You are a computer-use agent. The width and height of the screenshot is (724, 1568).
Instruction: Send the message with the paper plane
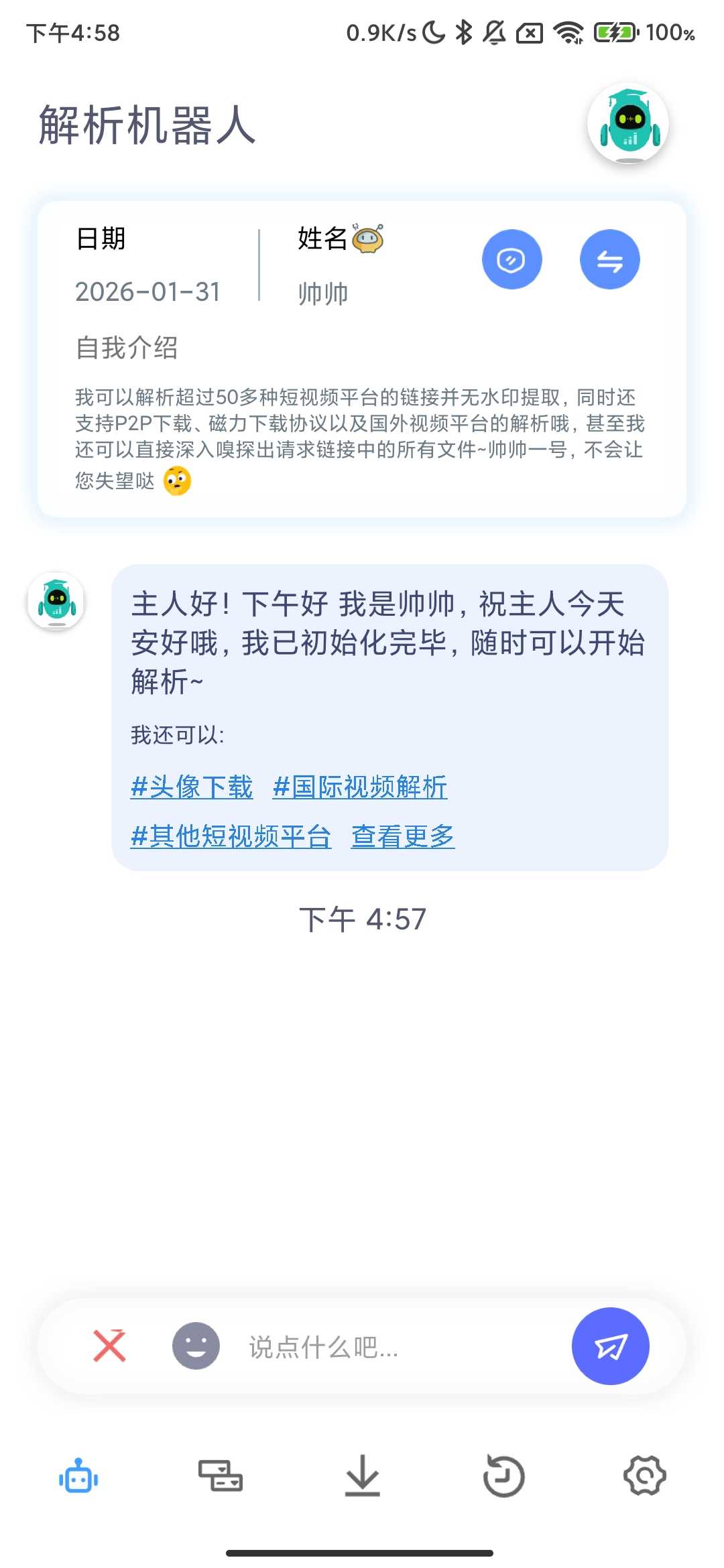coord(610,1346)
